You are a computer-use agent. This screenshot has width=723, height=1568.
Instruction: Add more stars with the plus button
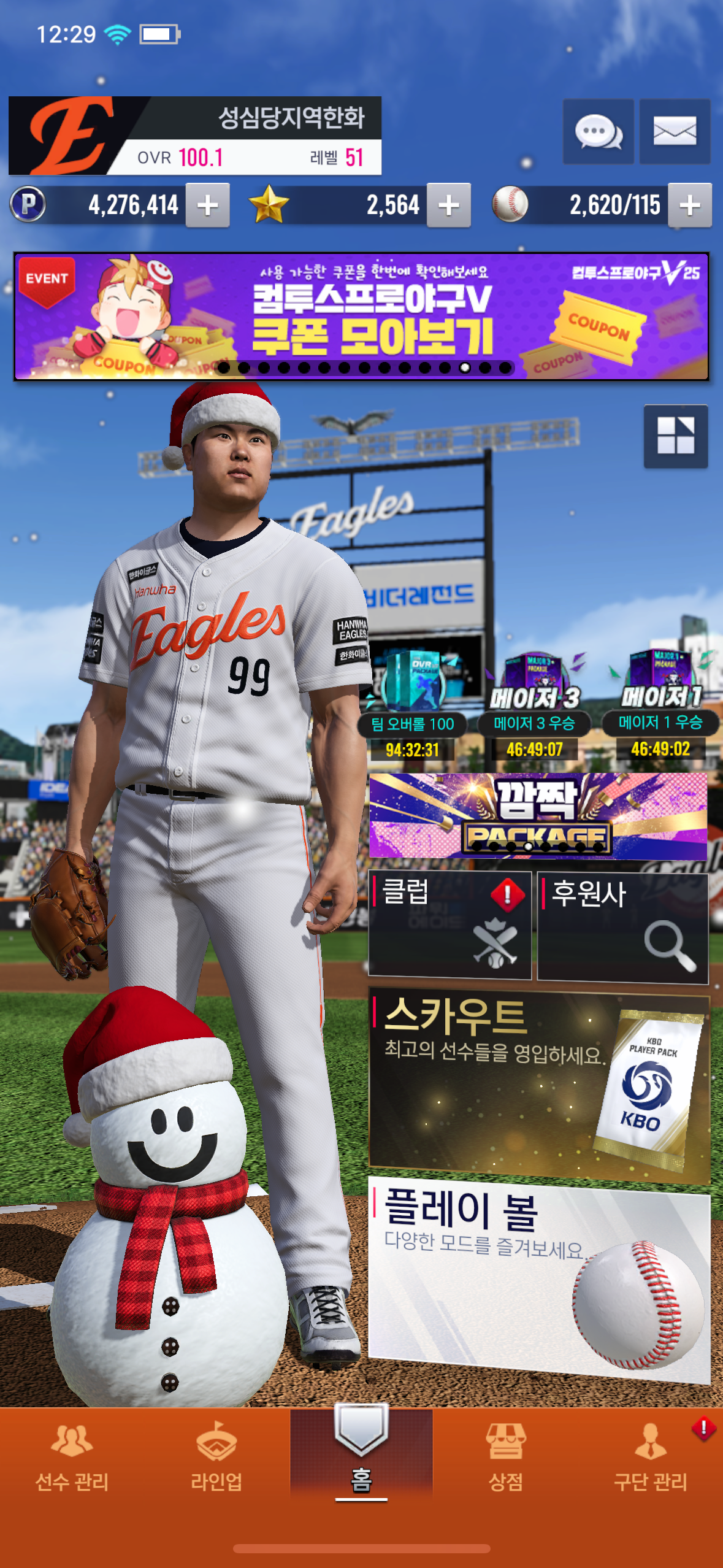tap(449, 206)
